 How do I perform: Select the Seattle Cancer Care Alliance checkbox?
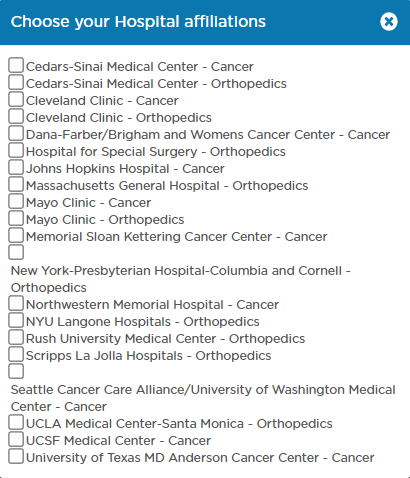(x=16, y=371)
